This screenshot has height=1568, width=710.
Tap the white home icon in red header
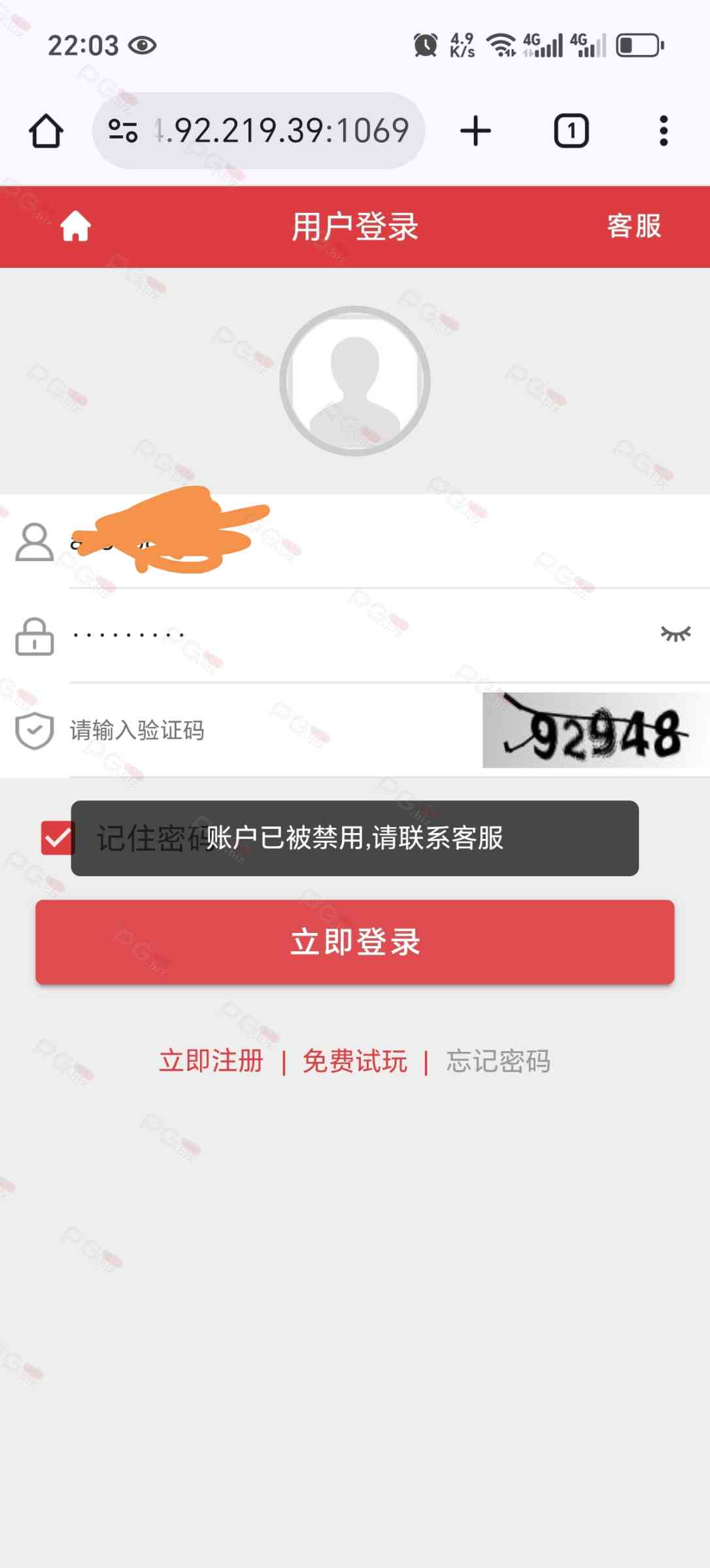(75, 227)
